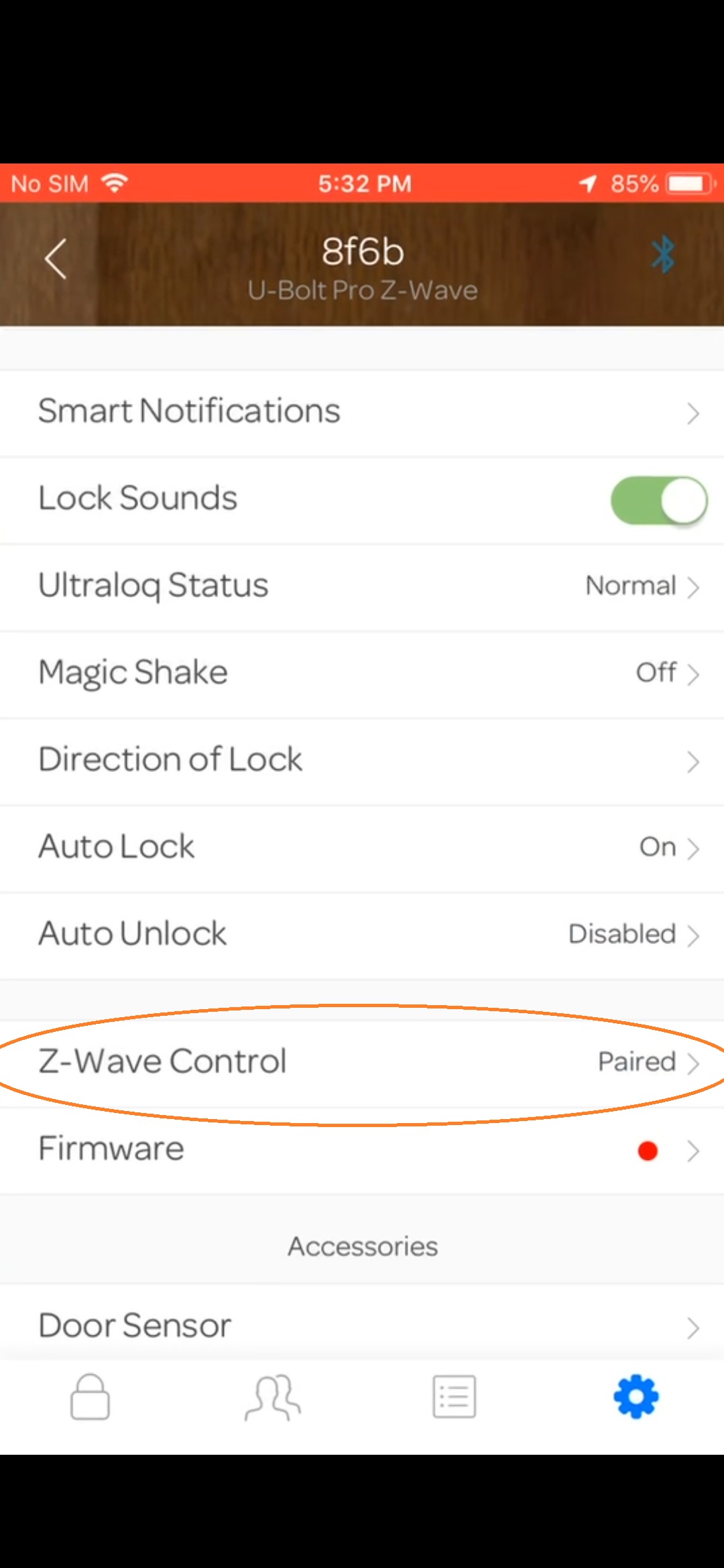Select the lock management tab
This screenshot has height=1568, width=724.
pos(89,1397)
